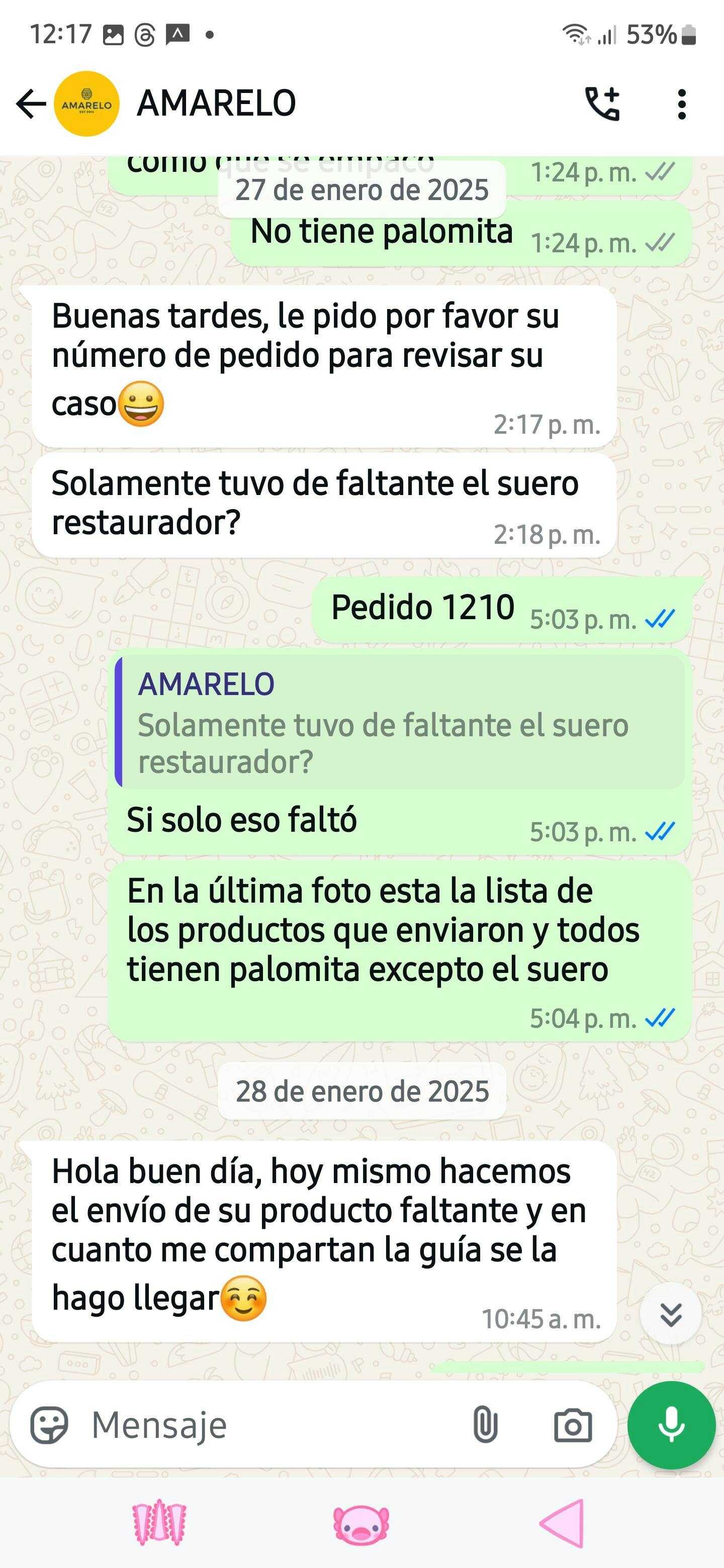Open the chat overflow menu
Screen dimensions: 724x1568
[x=681, y=104]
